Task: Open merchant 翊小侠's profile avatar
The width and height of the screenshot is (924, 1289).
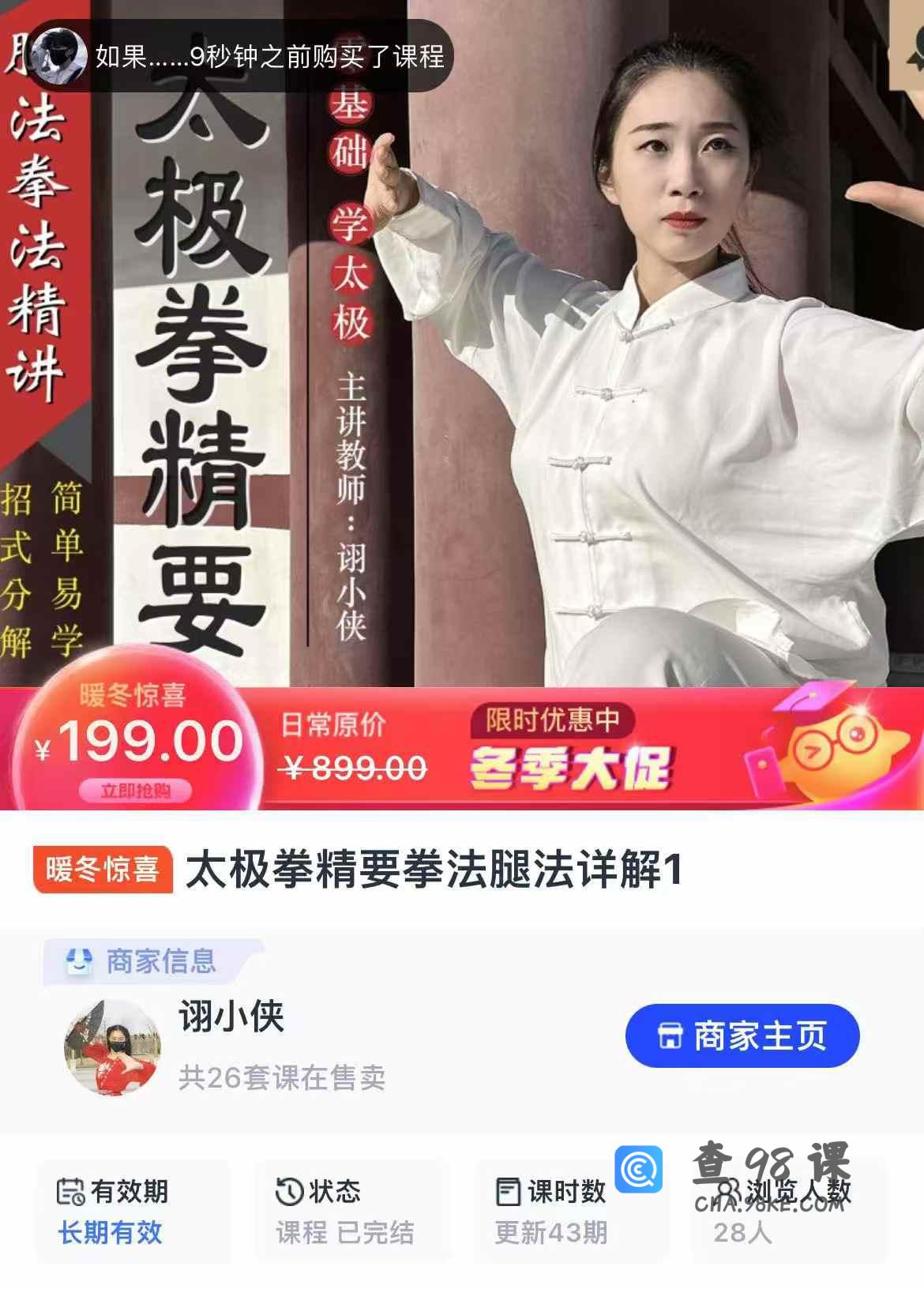Action: 112,1047
